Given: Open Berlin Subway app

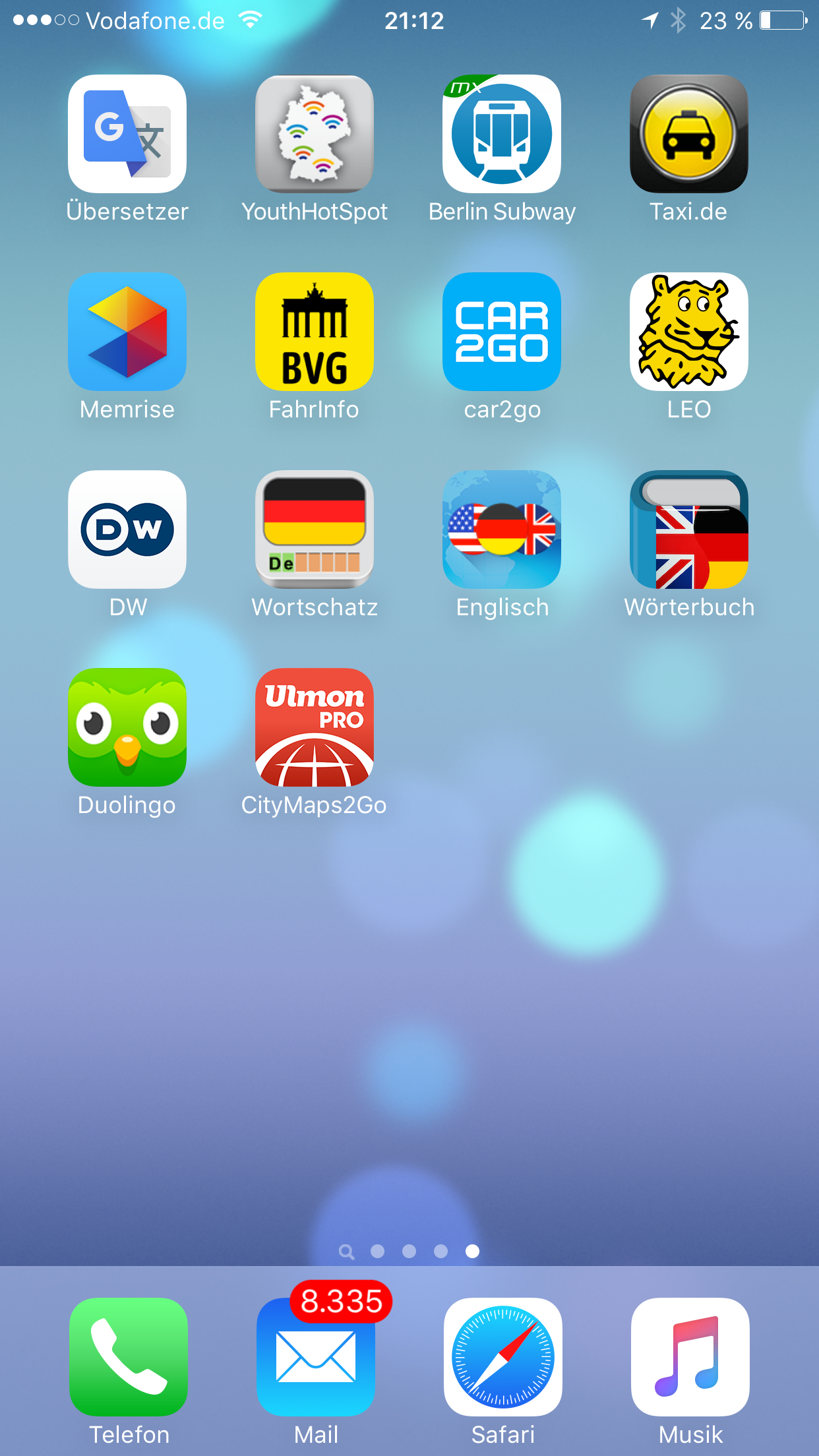Looking at the screenshot, I should pos(502,134).
